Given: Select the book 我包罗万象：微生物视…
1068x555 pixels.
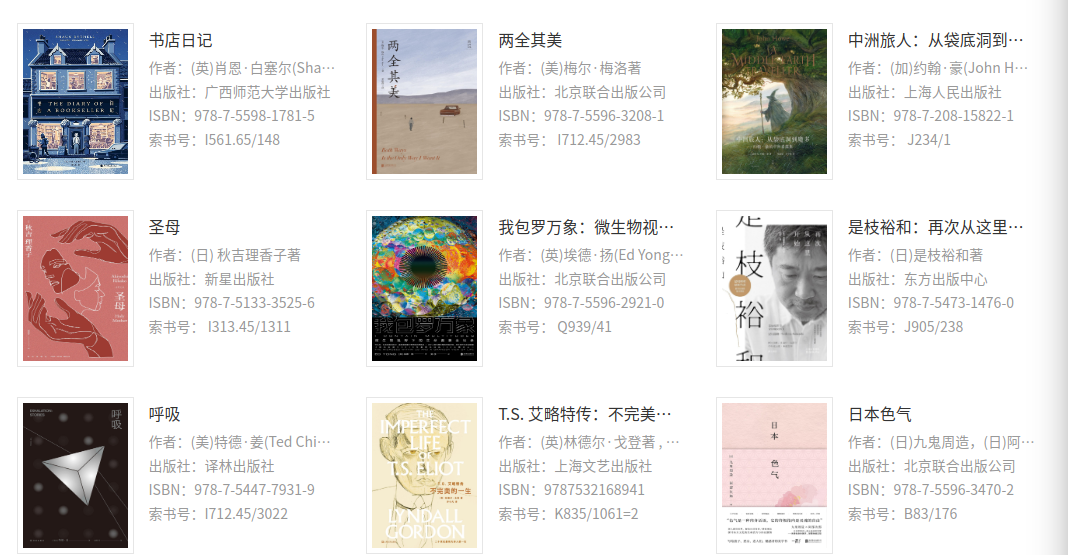Looking at the screenshot, I should (x=586, y=228).
